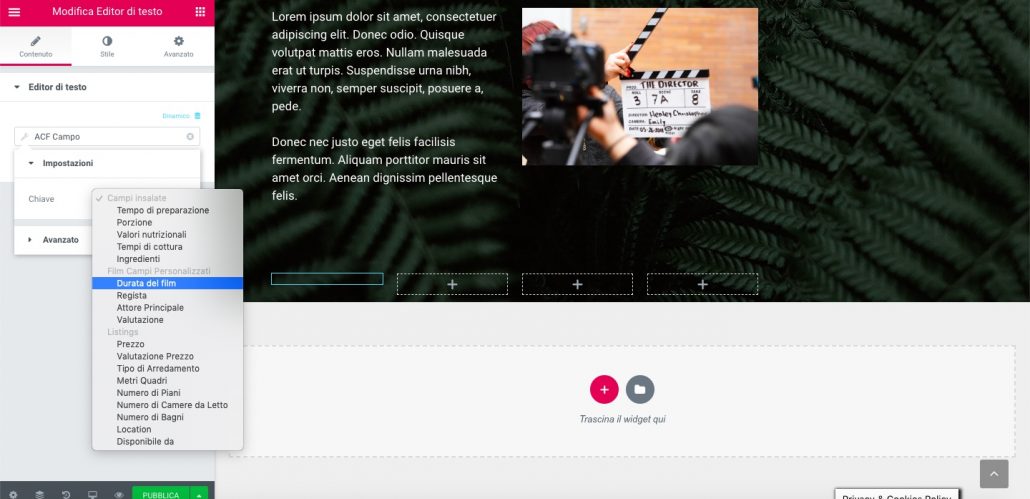Image resolution: width=1030 pixels, height=499 pixels.
Task: Switch to the Stile tab
Action: click(107, 46)
